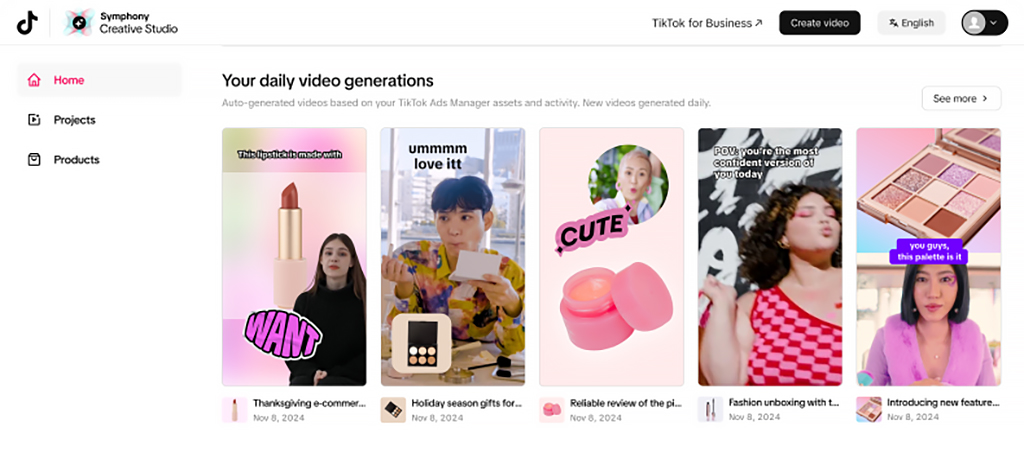Open the Holiday season gifts video
The width and height of the screenshot is (1024, 459).
coord(452,256)
